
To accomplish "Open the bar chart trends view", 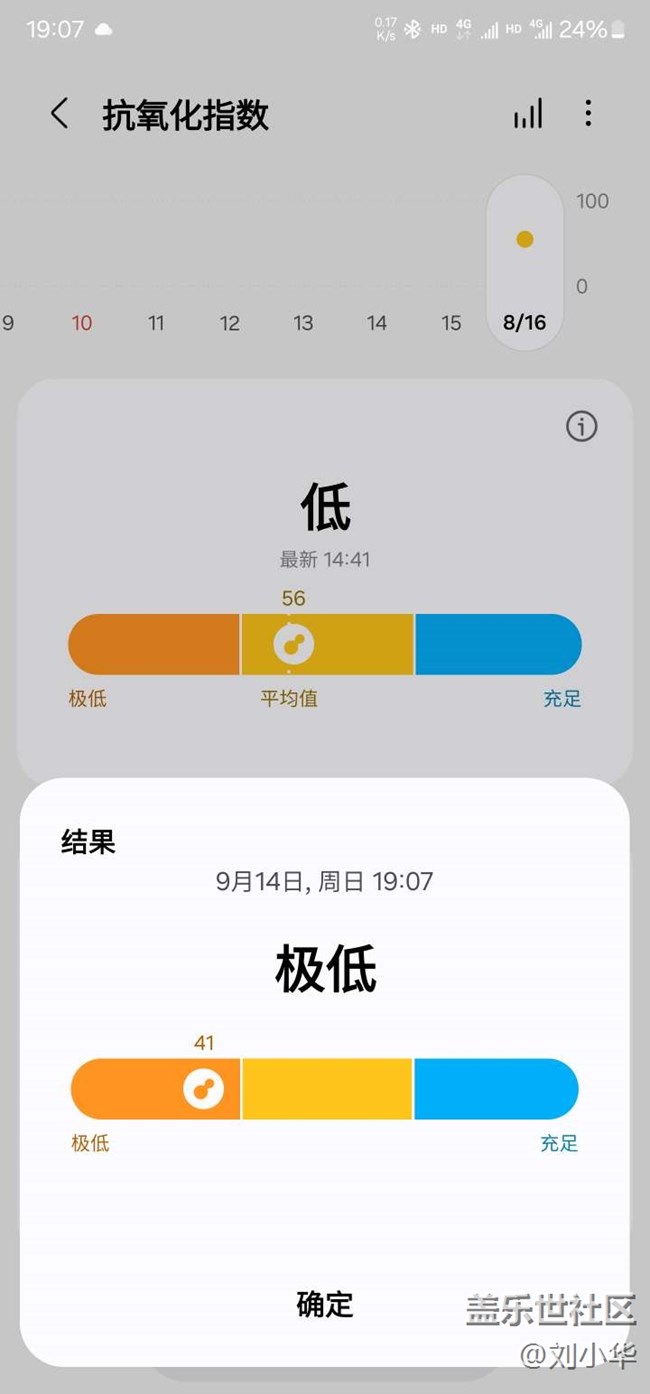I will pyautogui.click(x=528, y=114).
